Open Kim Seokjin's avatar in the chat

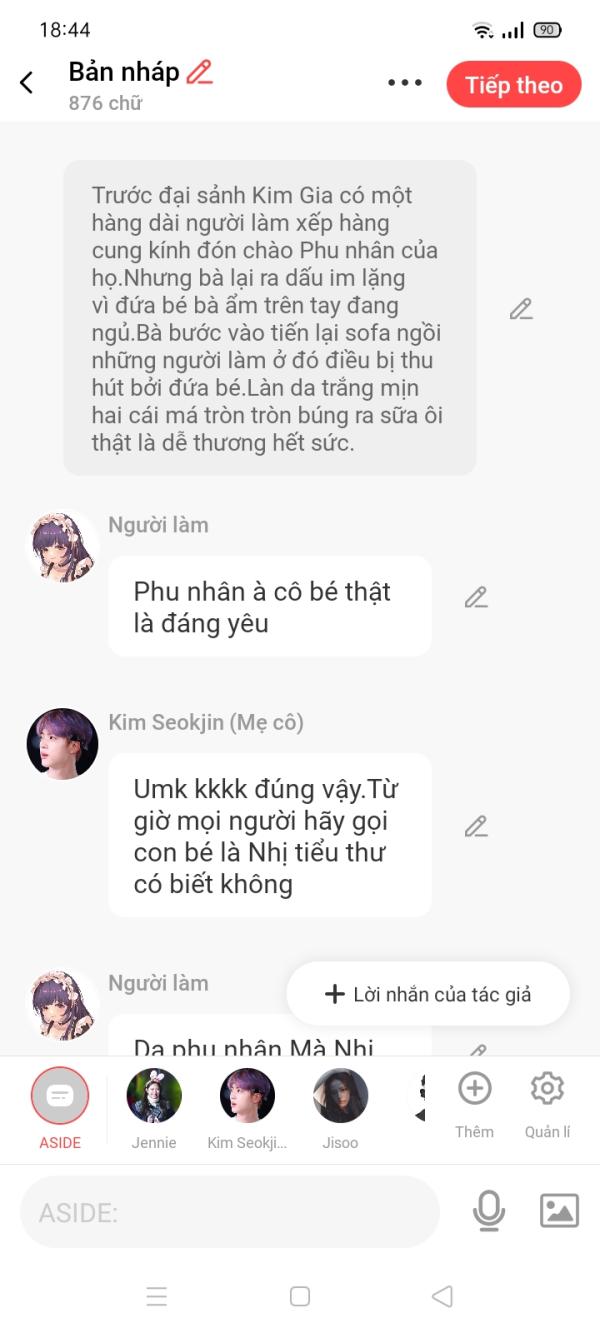(62, 744)
